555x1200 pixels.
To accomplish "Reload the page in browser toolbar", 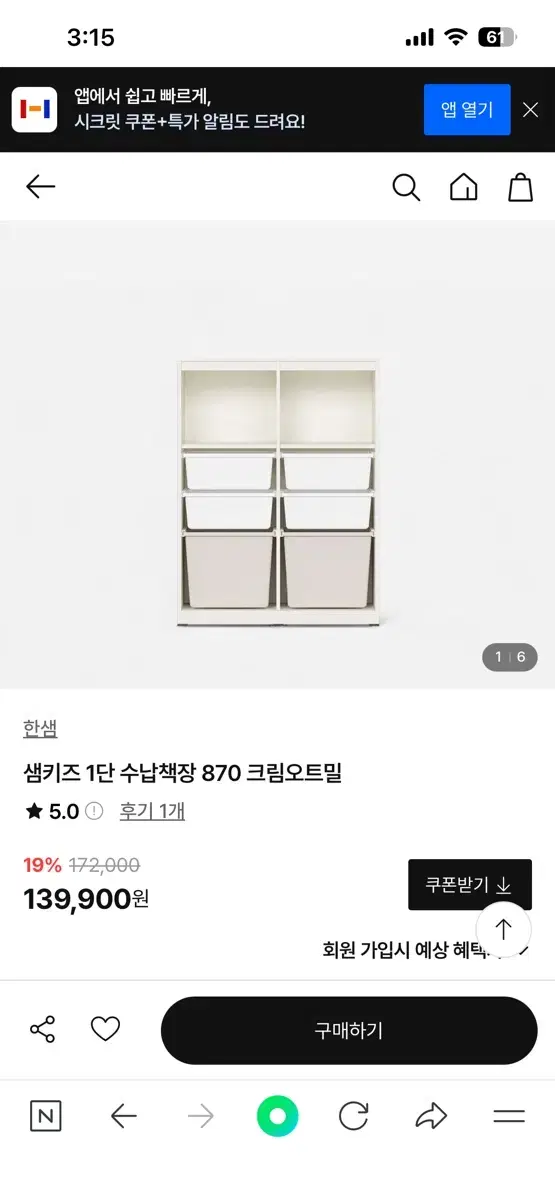I will coord(353,1116).
